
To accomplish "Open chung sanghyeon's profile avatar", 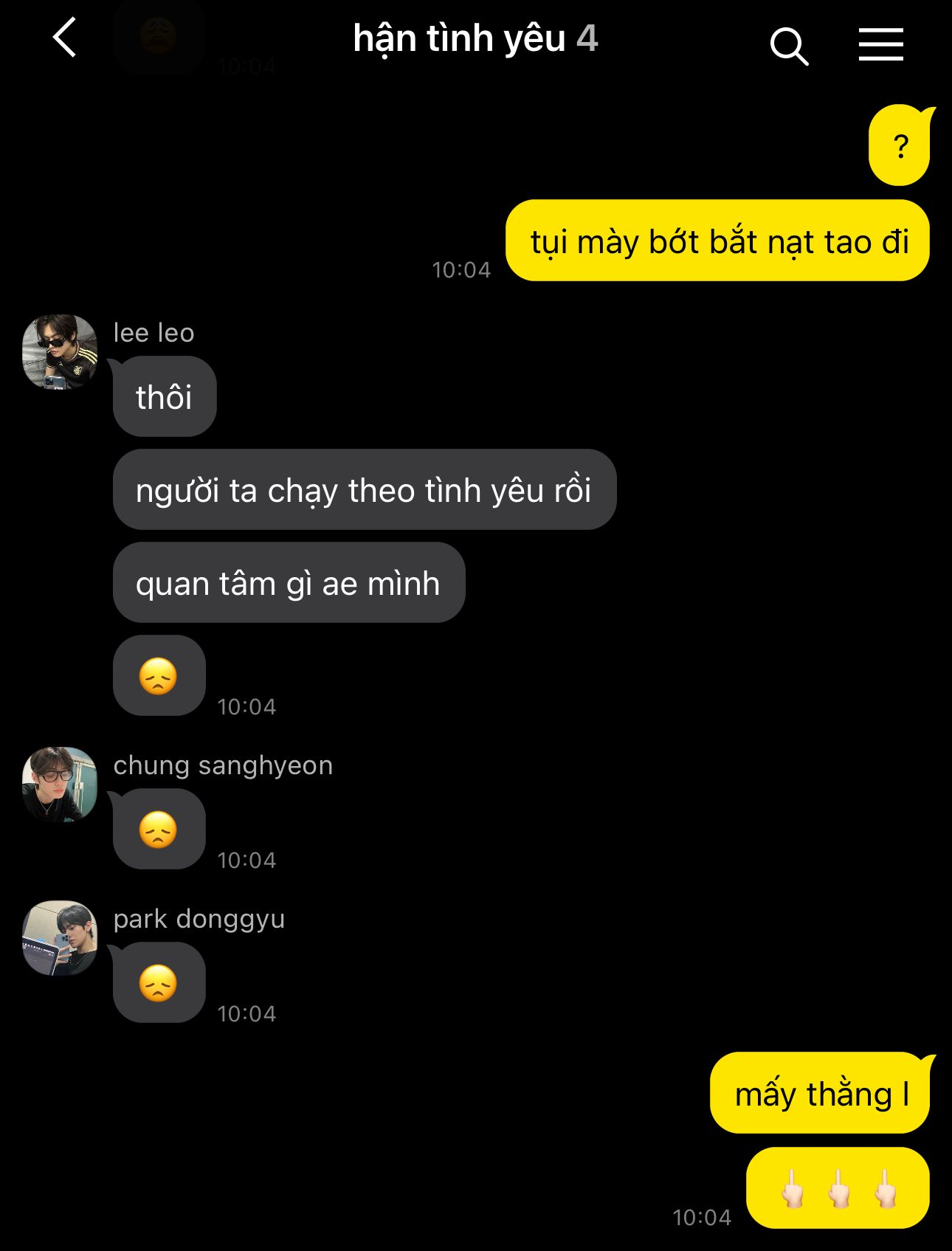I will 60,785.
